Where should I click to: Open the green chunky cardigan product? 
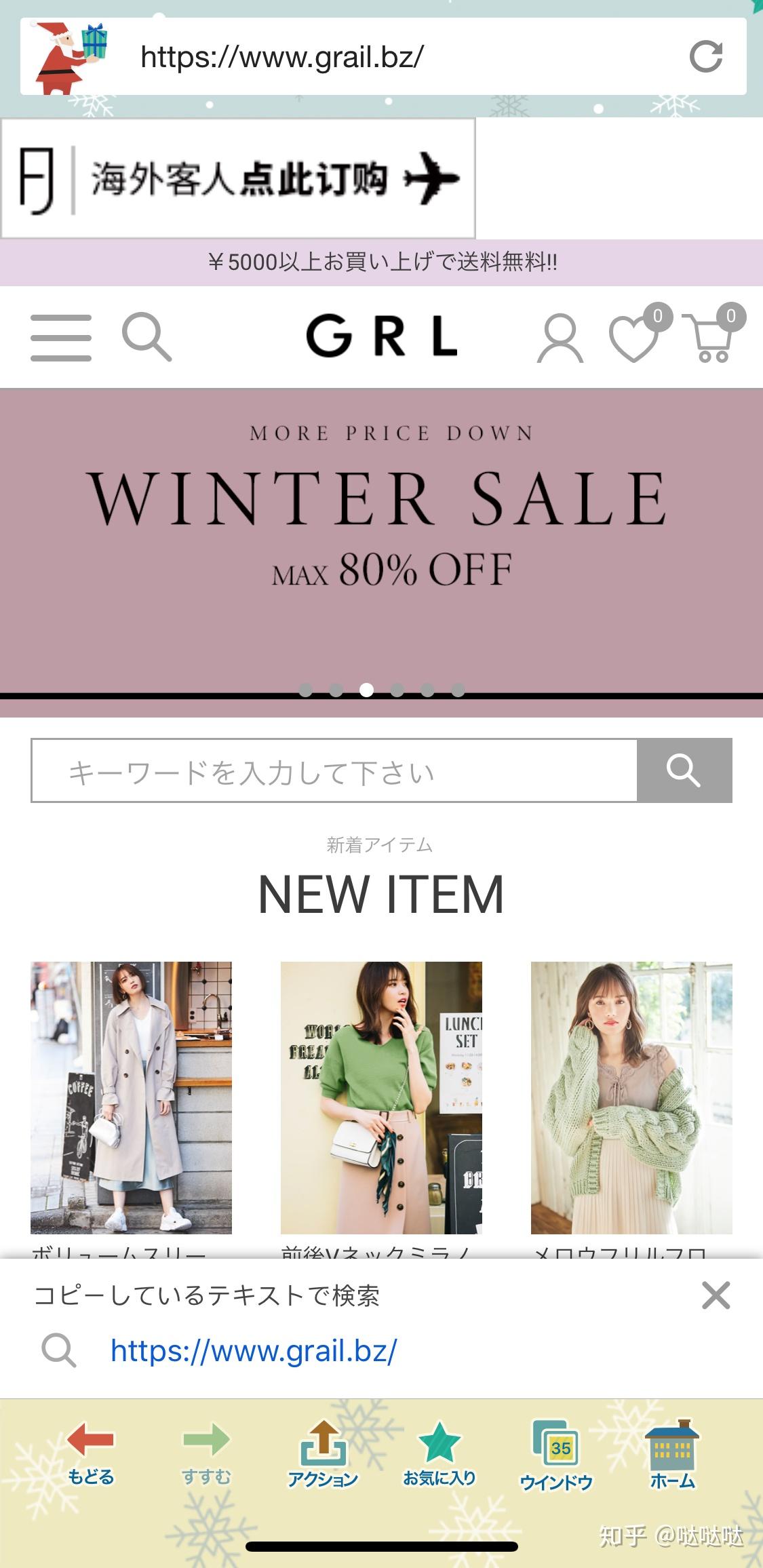(x=631, y=1097)
